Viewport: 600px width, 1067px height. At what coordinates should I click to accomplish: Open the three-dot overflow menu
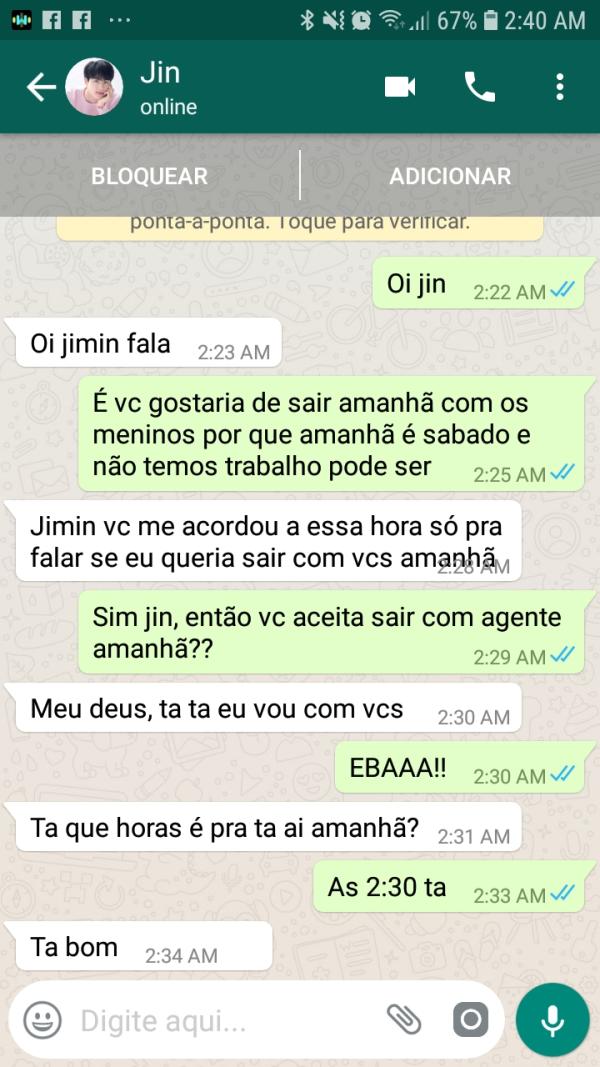560,88
